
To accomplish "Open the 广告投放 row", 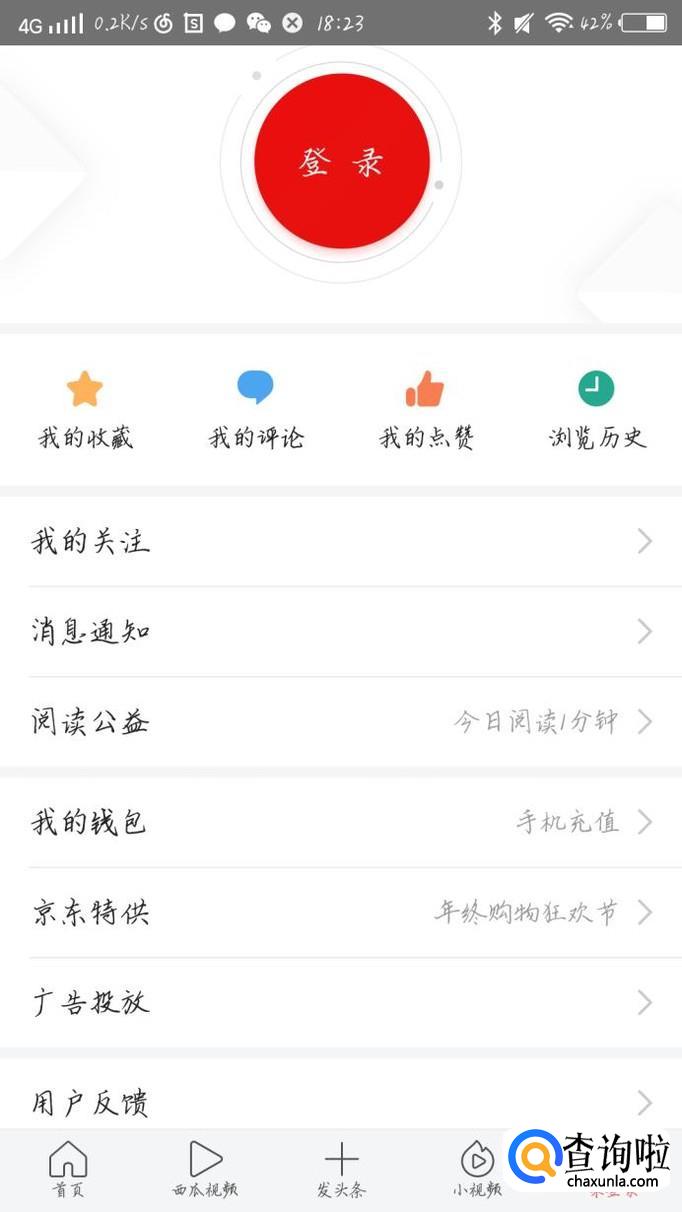I will 341,1002.
